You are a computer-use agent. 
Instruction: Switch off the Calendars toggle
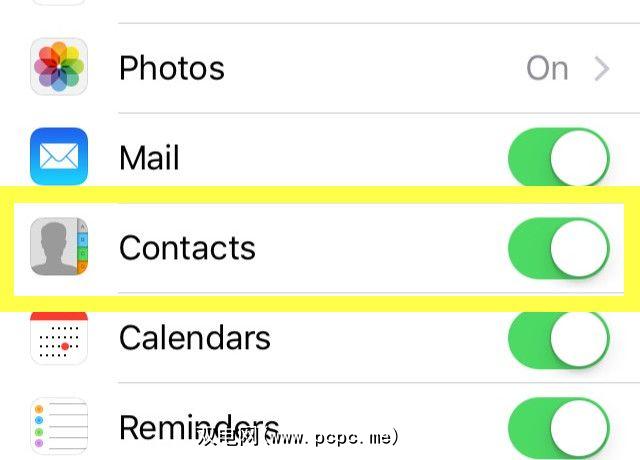[x=559, y=338]
